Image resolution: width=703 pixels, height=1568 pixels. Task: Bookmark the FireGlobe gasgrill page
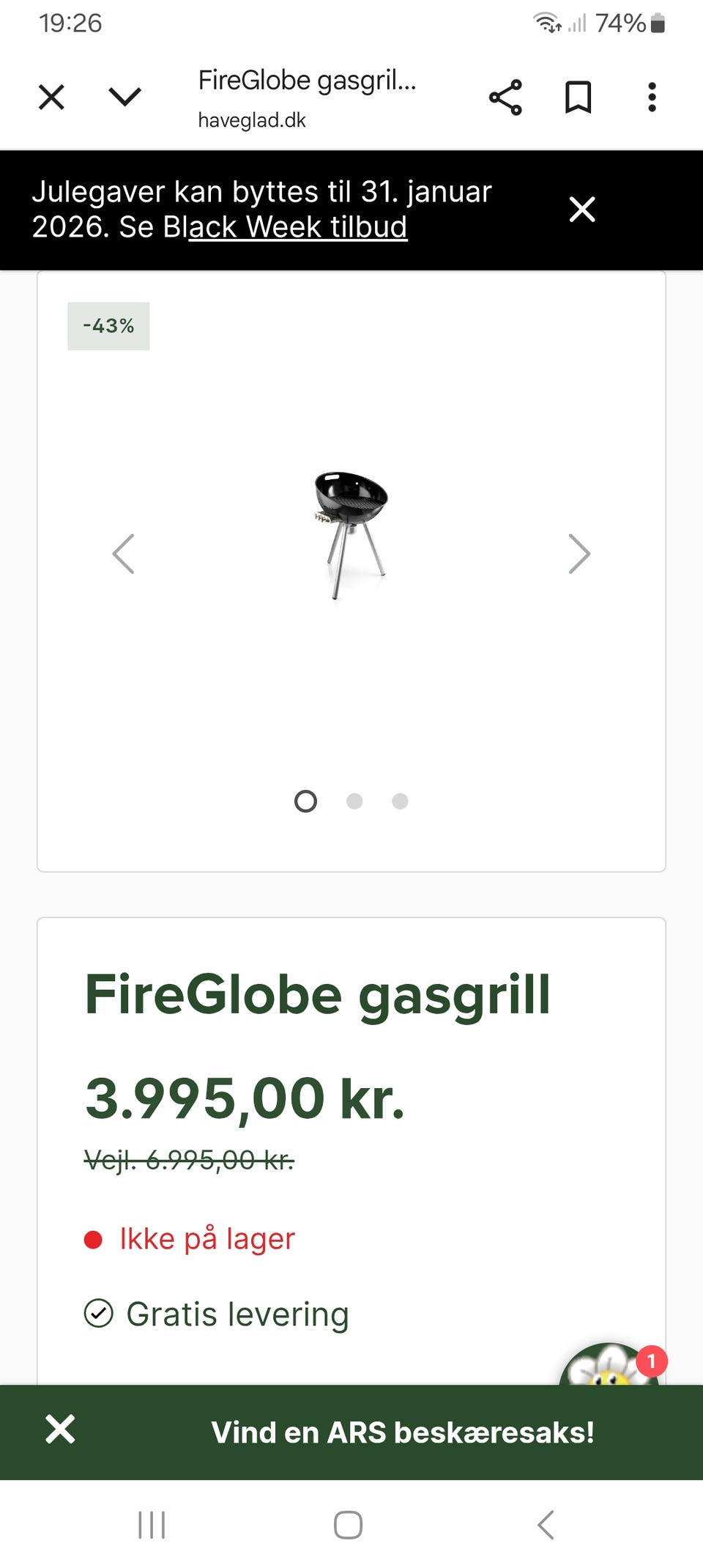(x=578, y=97)
